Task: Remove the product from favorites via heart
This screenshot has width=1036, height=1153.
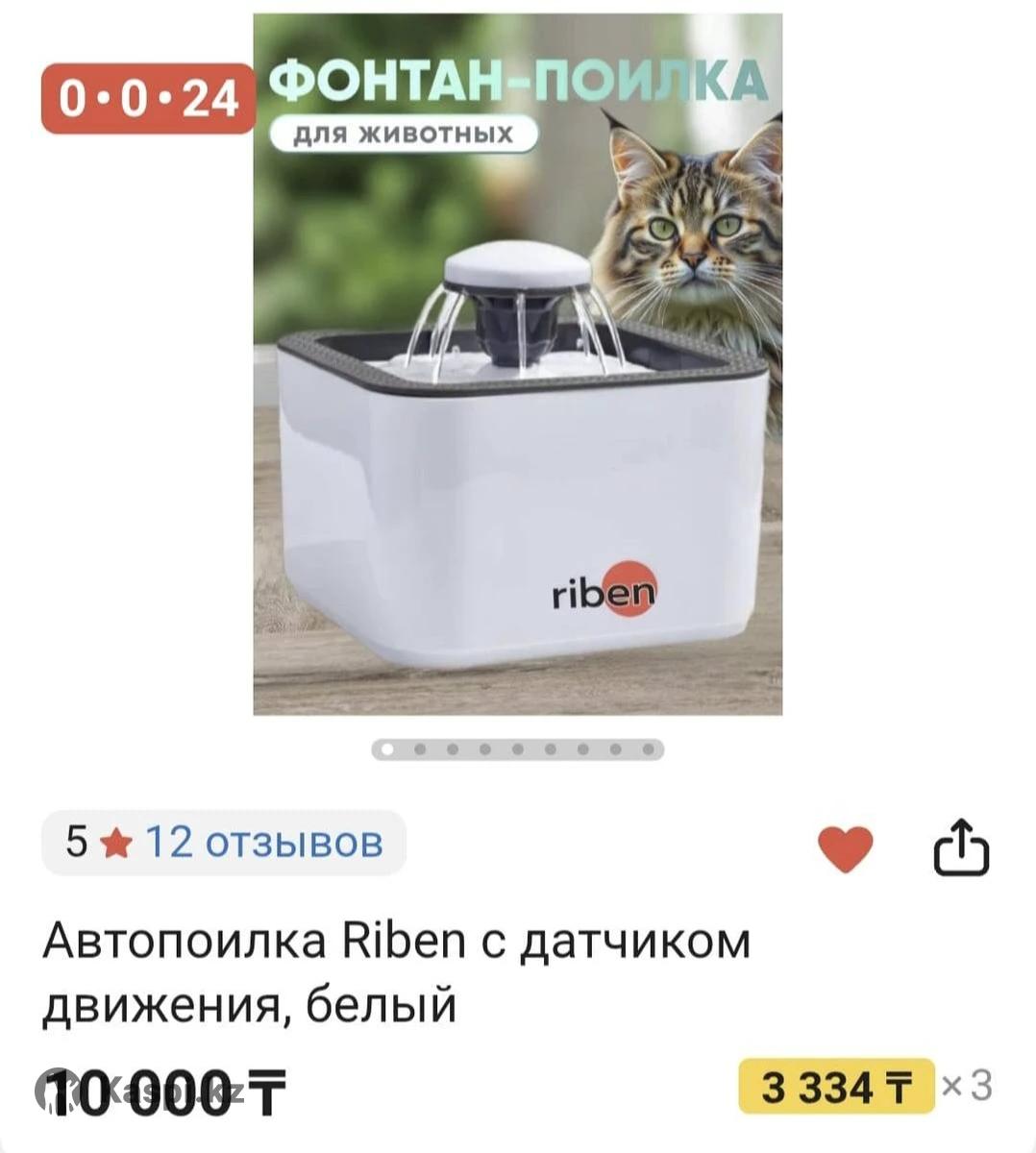Action: 845,847
